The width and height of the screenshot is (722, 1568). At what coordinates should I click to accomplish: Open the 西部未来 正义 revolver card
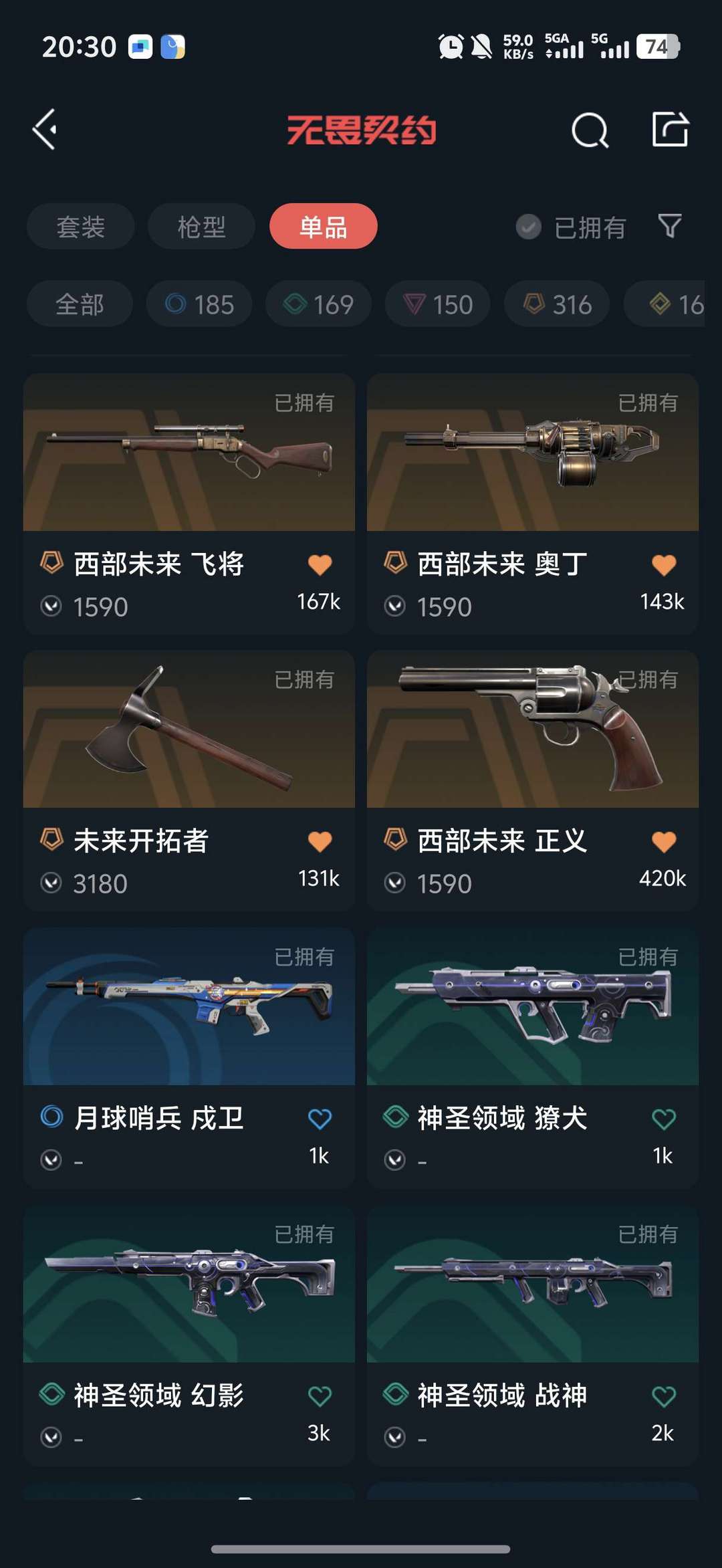tap(533, 780)
